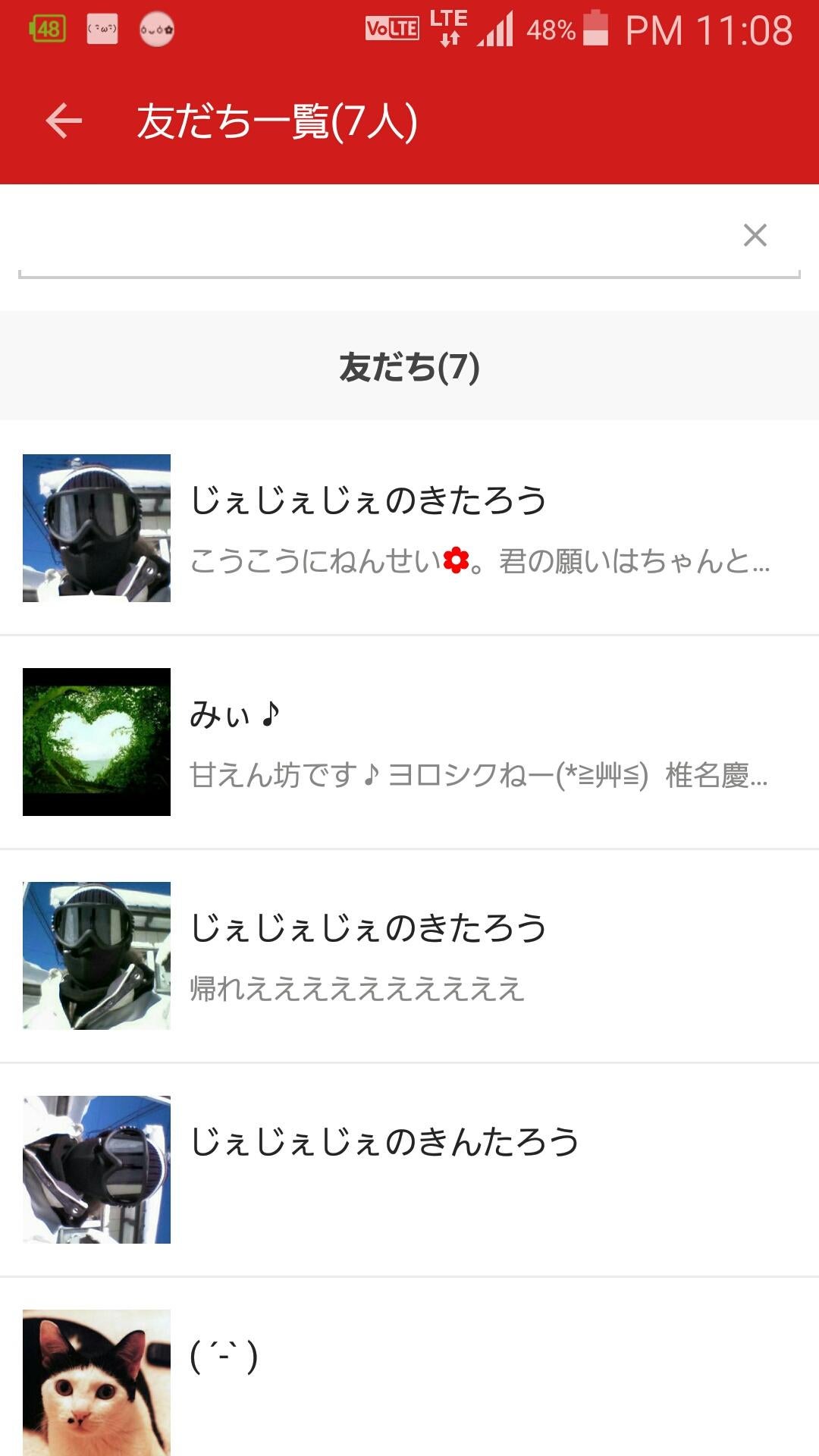Go back from the 友だち一覧 screen

click(x=64, y=121)
